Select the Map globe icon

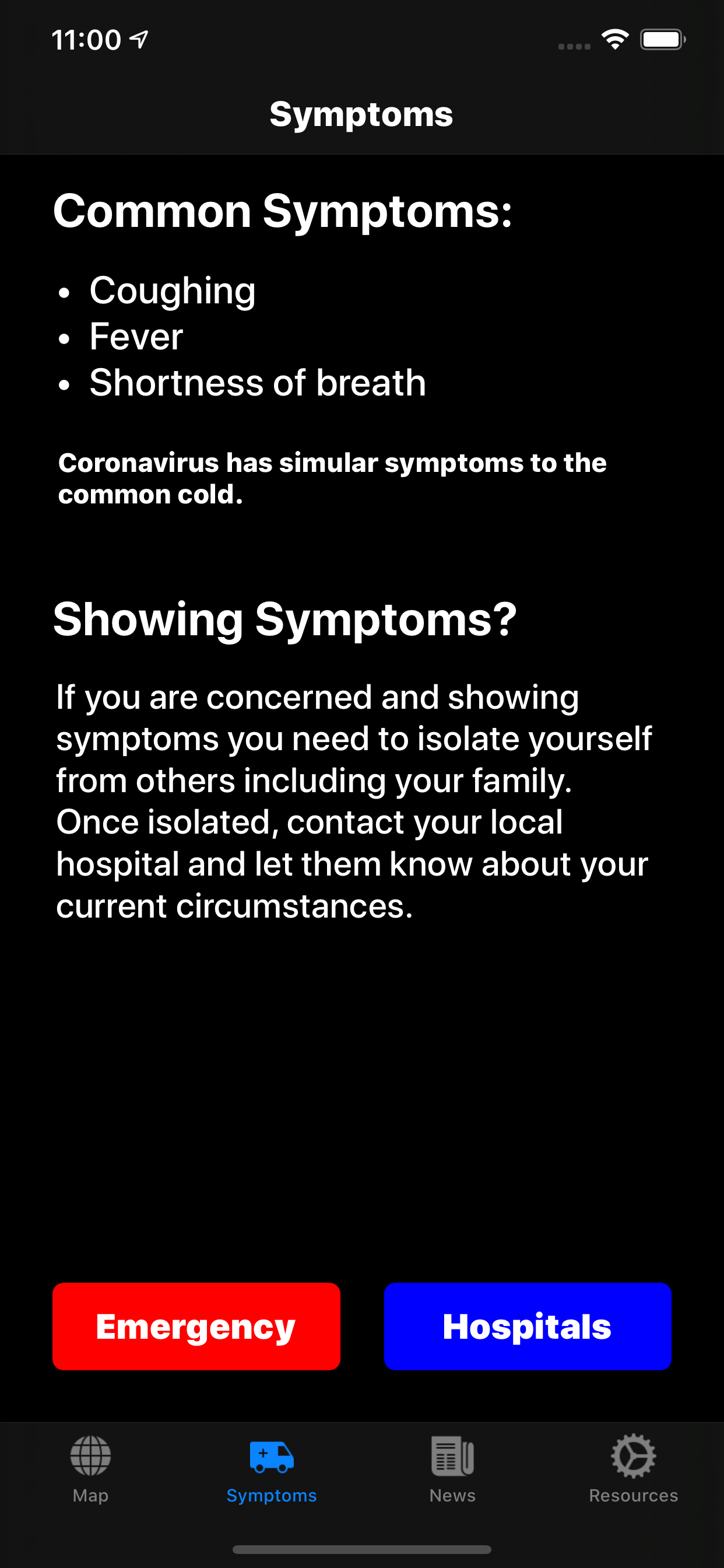point(90,1457)
